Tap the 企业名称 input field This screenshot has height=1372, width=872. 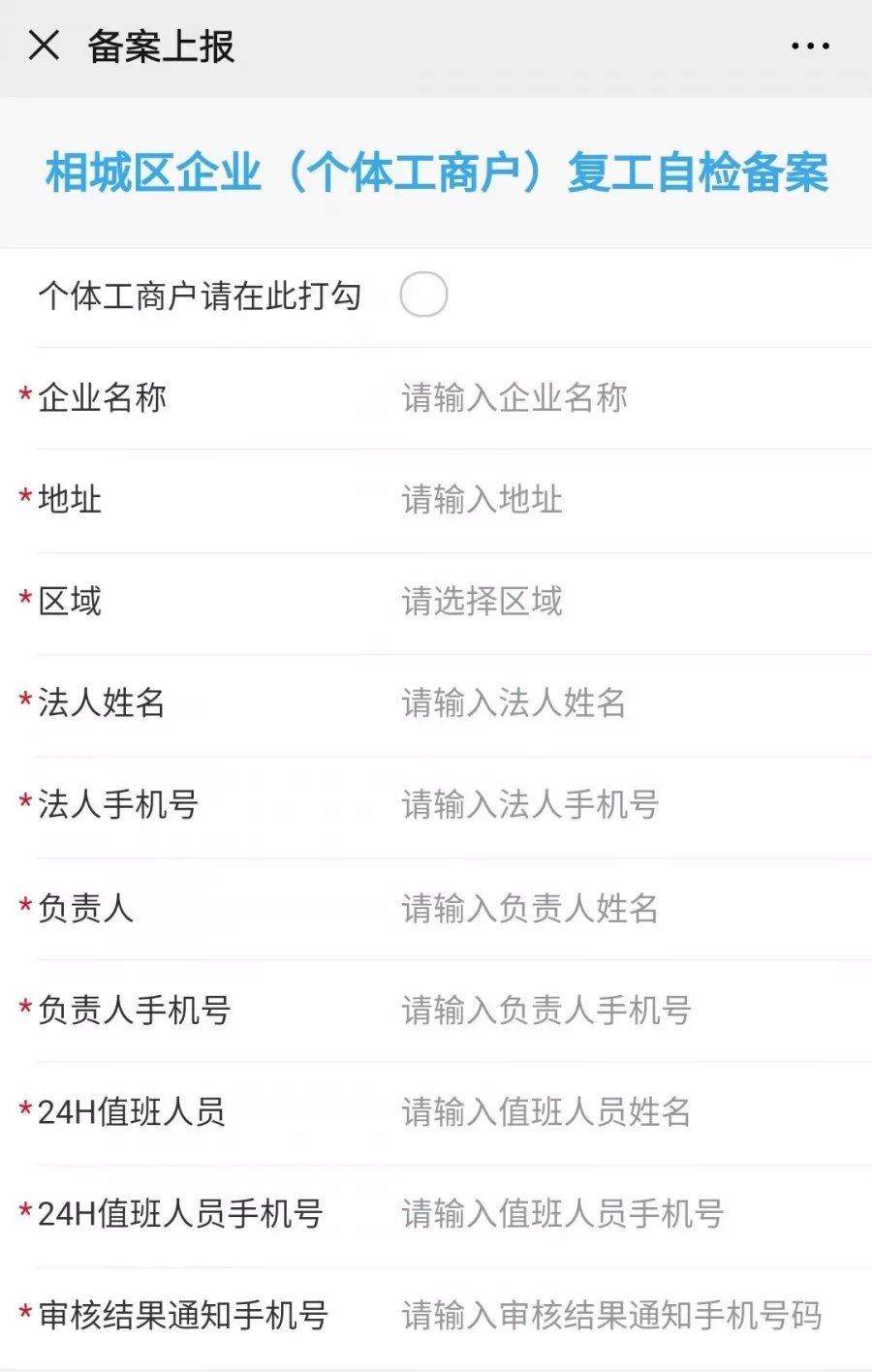[620, 398]
